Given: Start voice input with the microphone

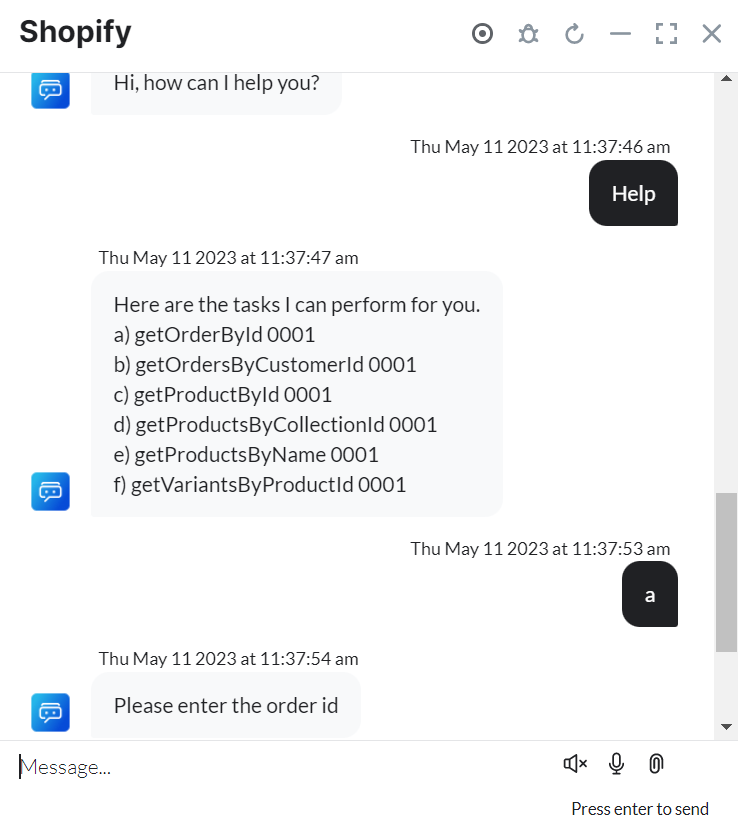Looking at the screenshot, I should (x=616, y=764).
